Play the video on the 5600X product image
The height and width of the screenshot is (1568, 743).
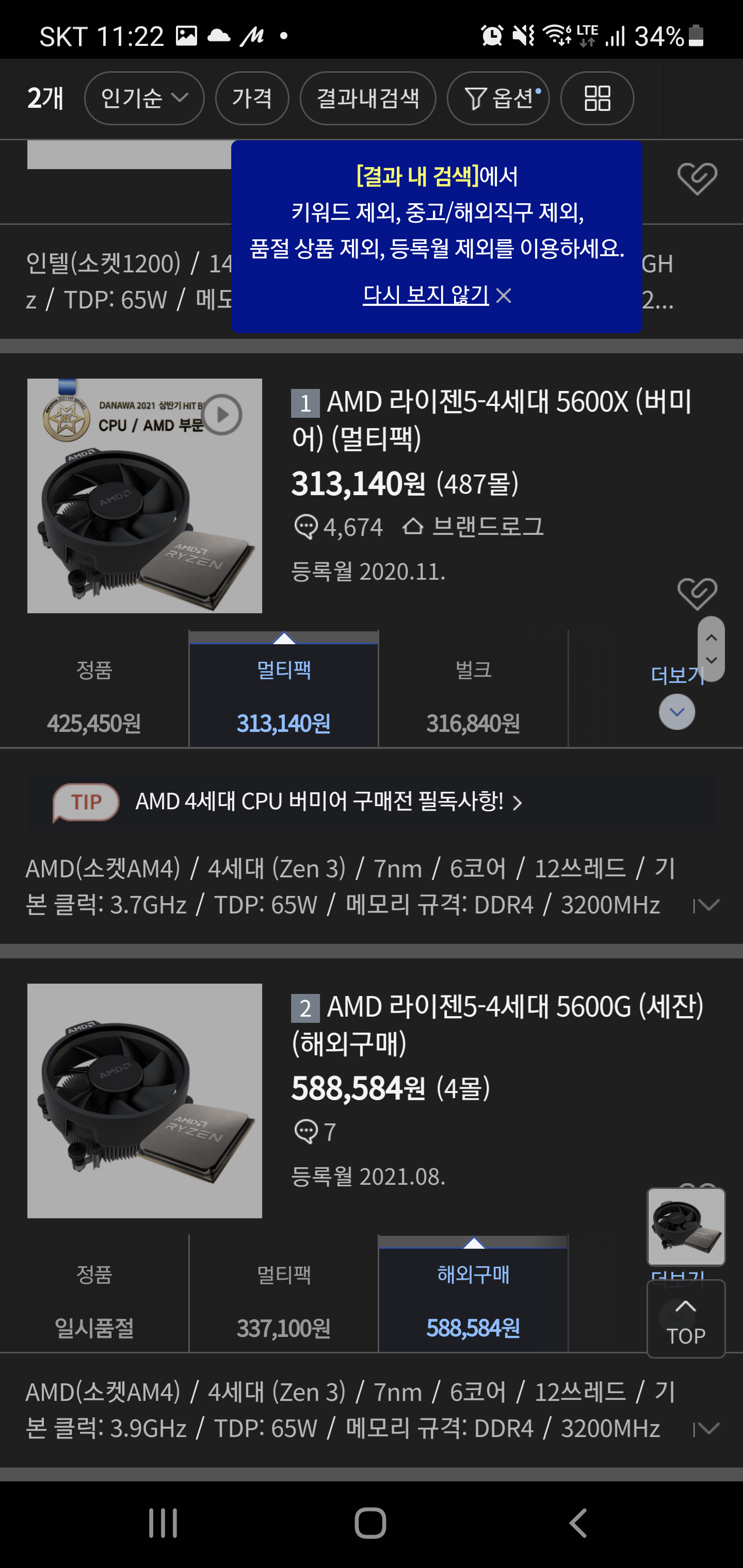222,415
